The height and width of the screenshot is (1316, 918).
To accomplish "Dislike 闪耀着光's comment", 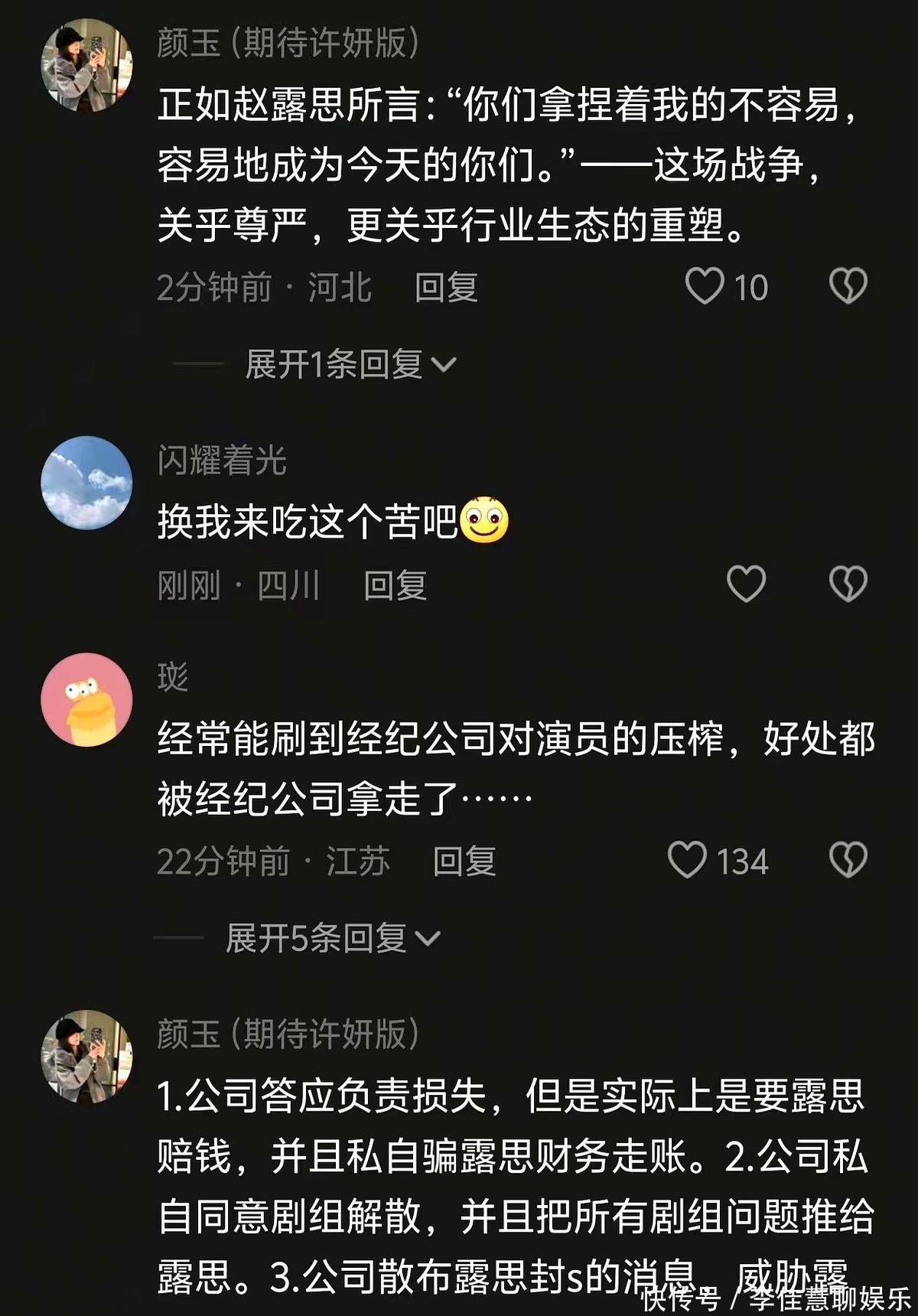I will pos(848,584).
